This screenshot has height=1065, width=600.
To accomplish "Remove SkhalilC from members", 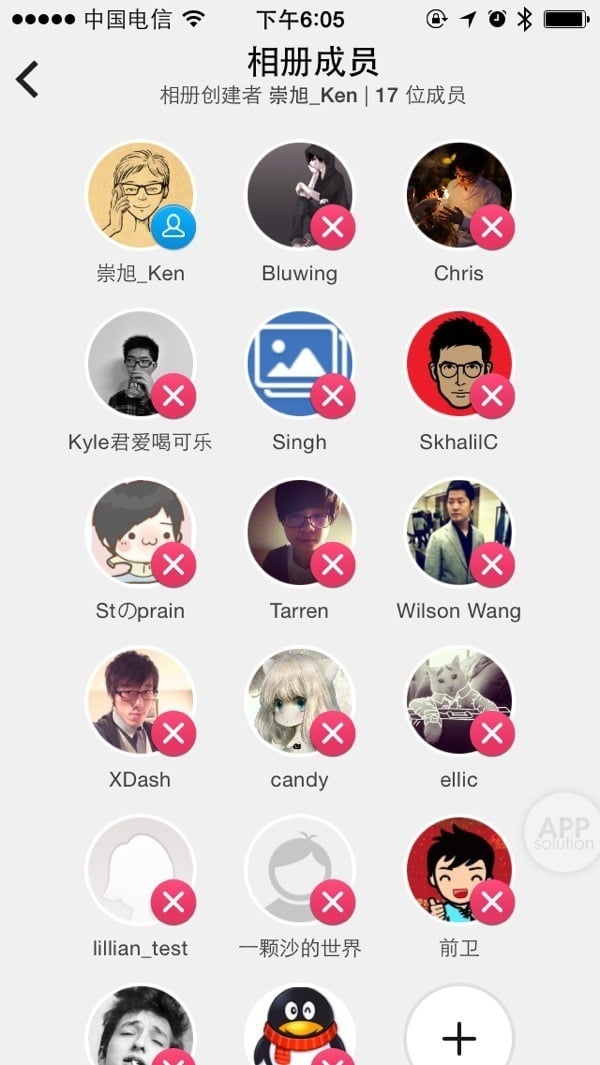I will pyautogui.click(x=492, y=397).
